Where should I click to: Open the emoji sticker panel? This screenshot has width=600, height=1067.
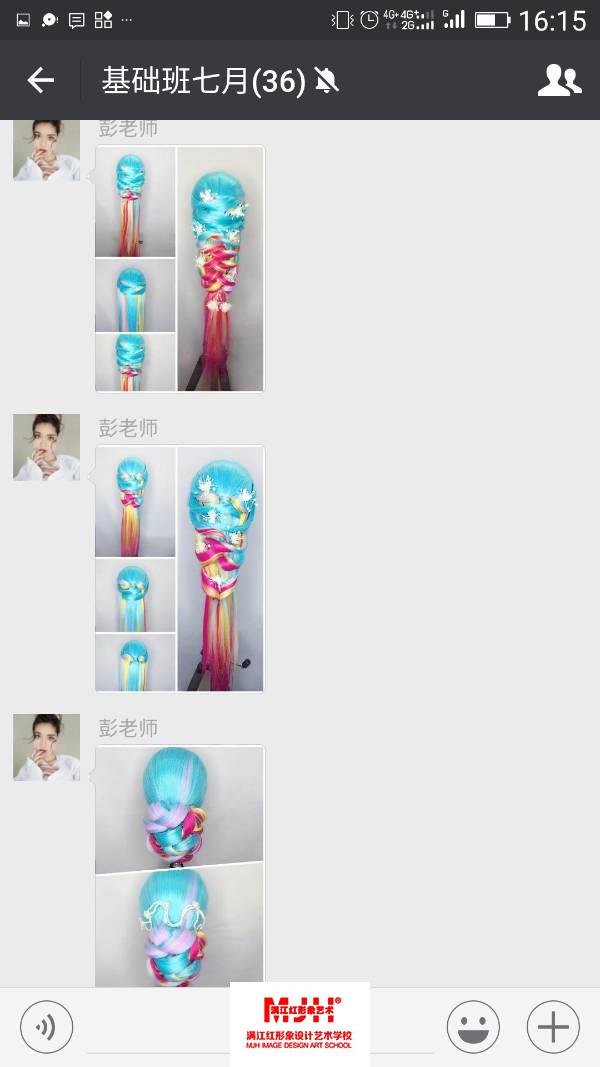pos(472,1027)
